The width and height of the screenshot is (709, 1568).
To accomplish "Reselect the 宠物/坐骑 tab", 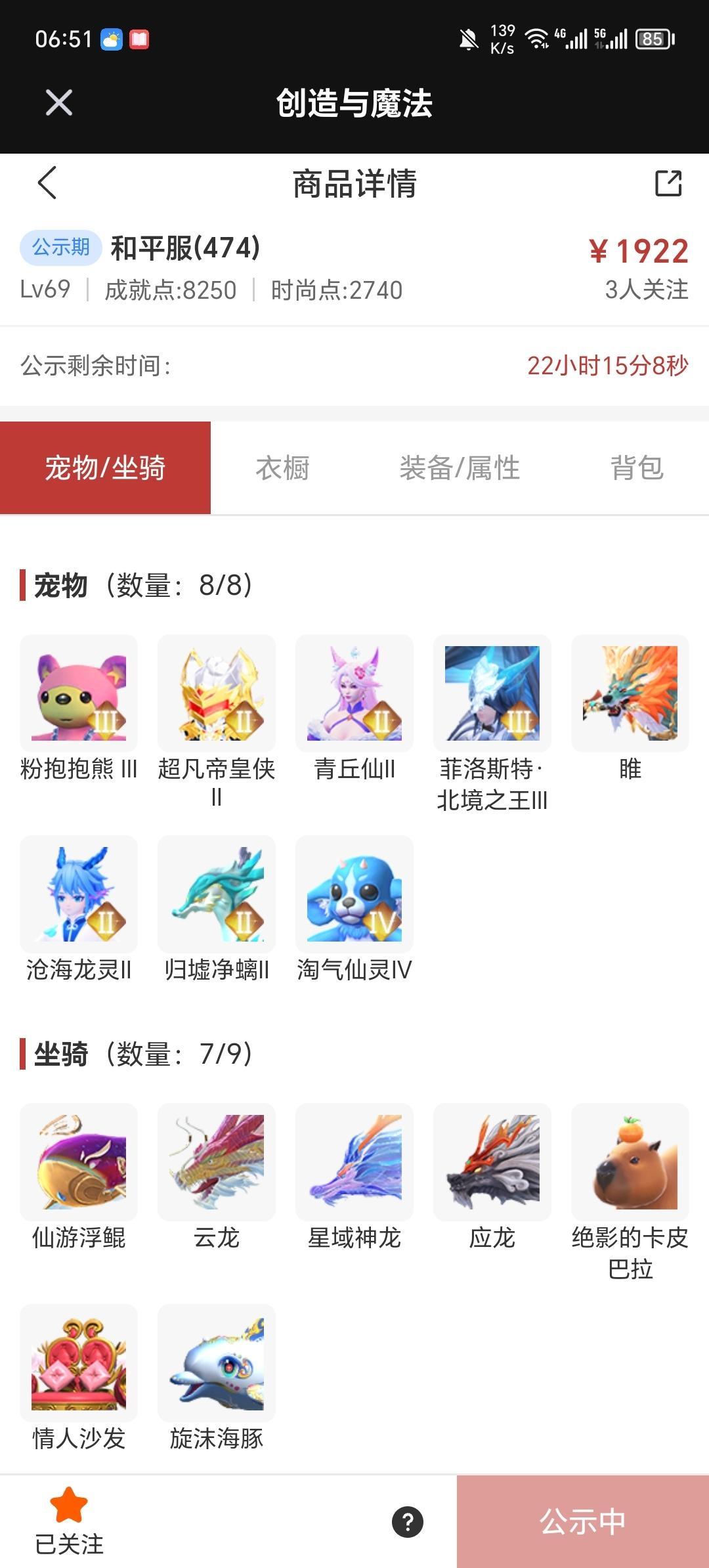I will [106, 466].
